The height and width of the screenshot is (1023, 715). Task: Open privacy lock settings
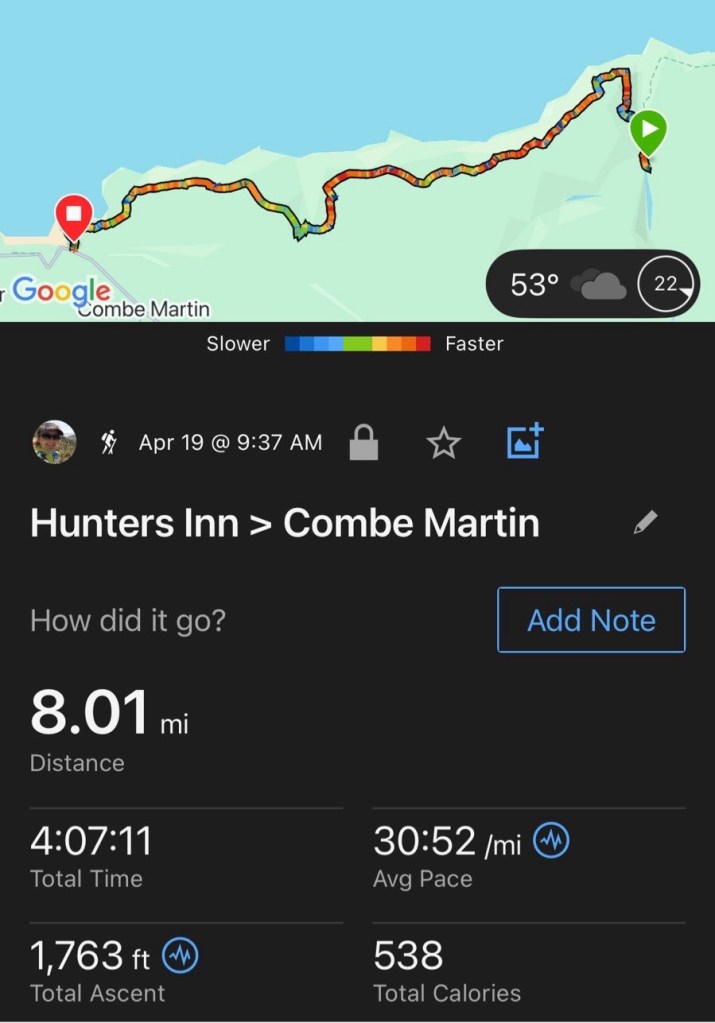point(363,443)
